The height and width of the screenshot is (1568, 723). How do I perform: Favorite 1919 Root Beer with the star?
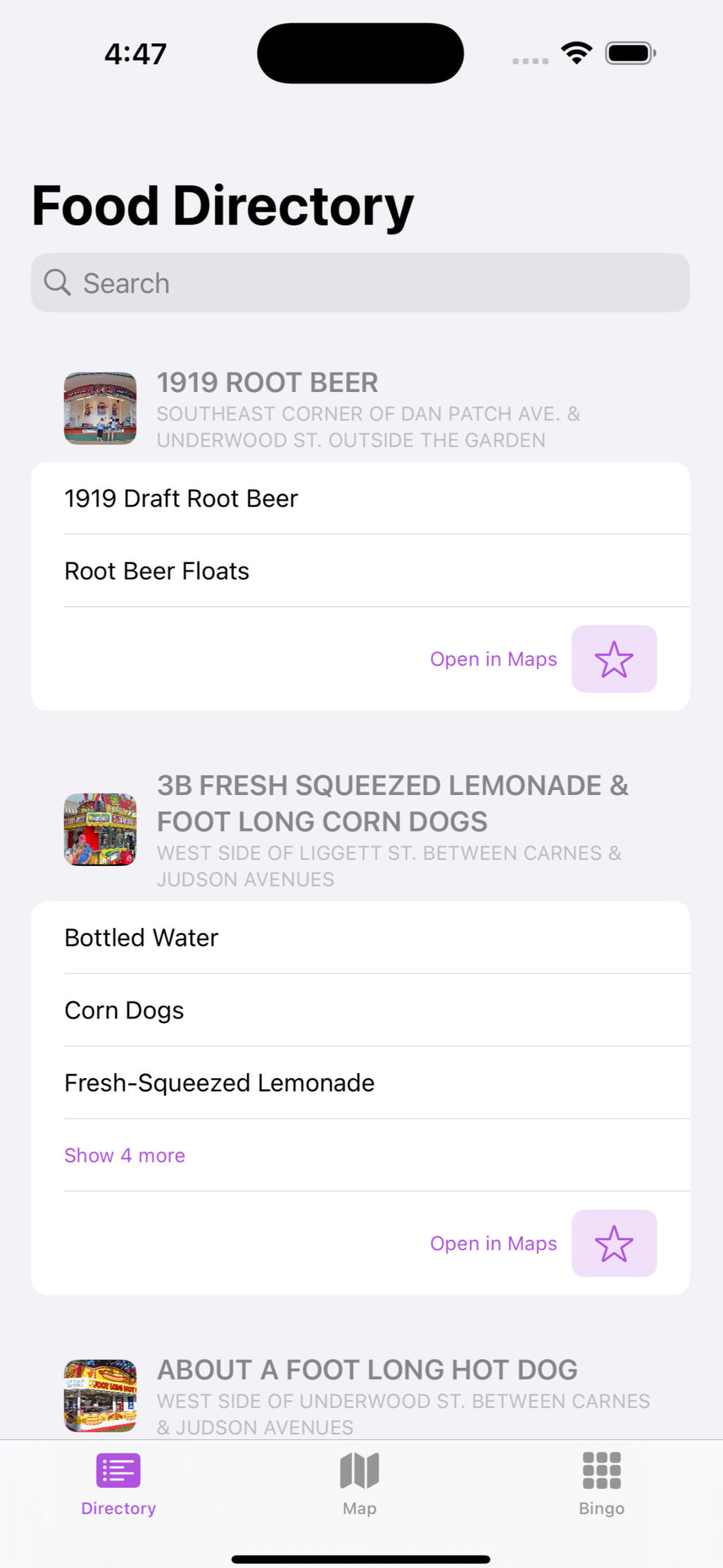coord(614,659)
